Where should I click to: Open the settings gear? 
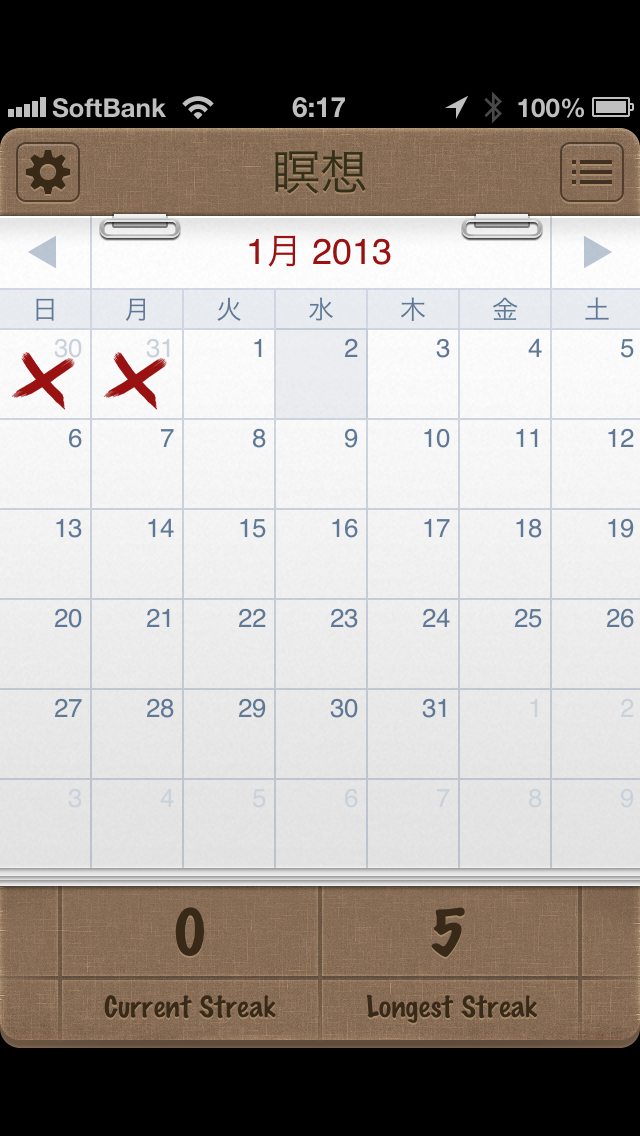48,173
